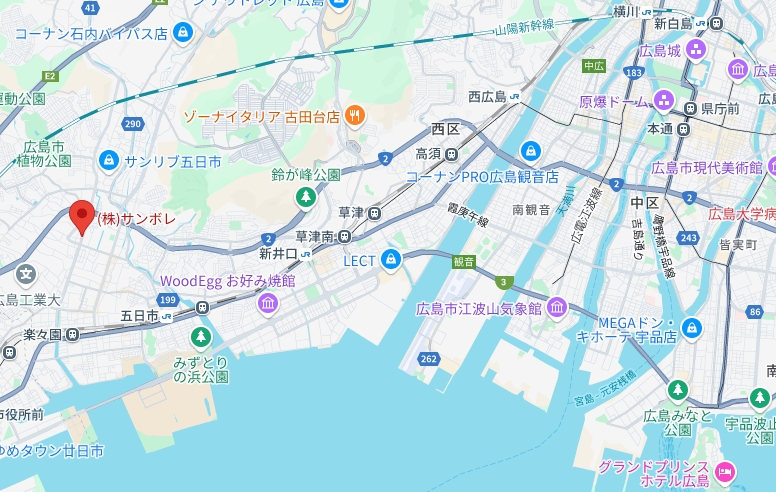The height and width of the screenshot is (492, 776).
Task: Select みずとりの浜公園 park marker
Action: 202,336
